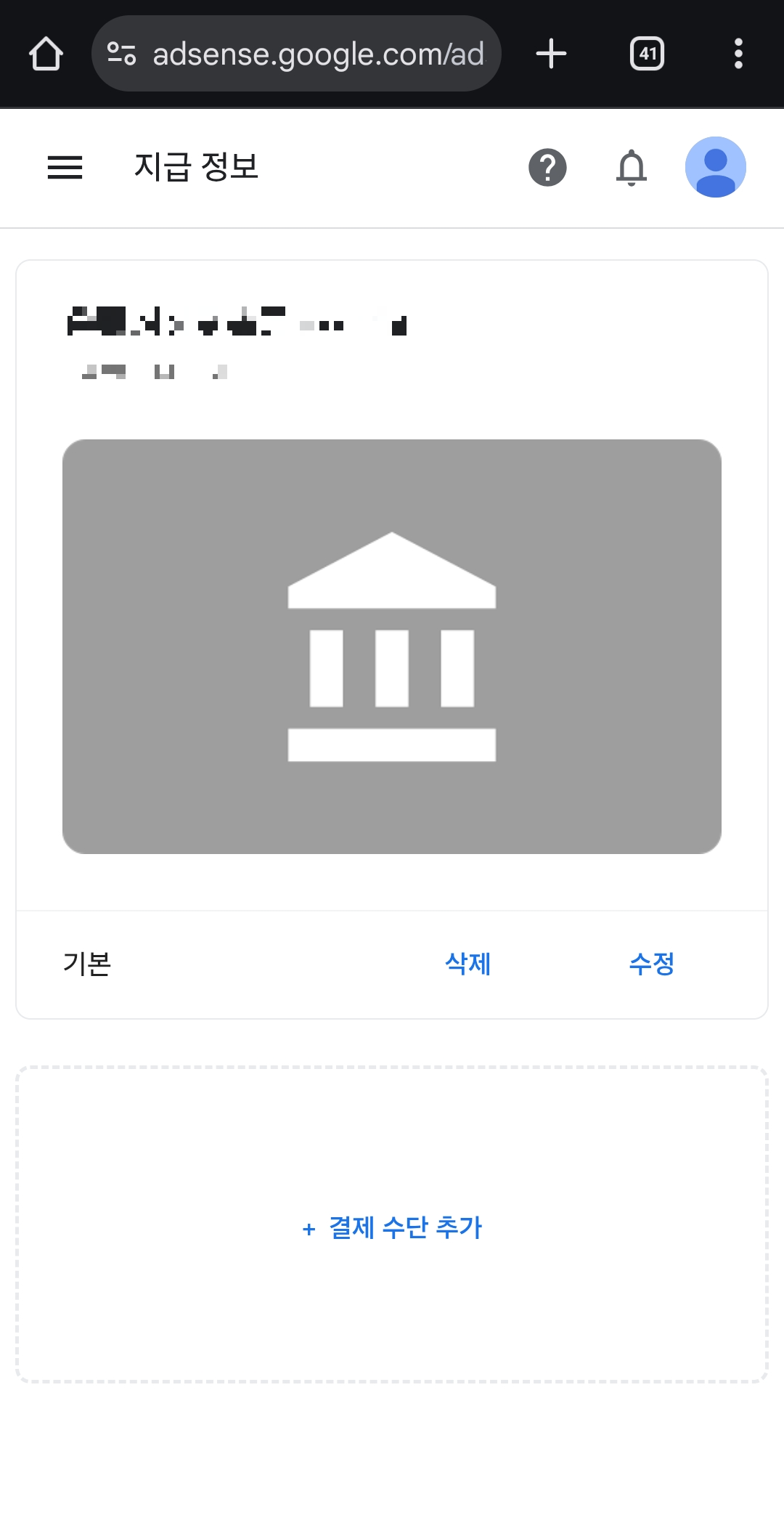
Task: Open the tab switcher showing 41 tabs
Action: (x=645, y=53)
